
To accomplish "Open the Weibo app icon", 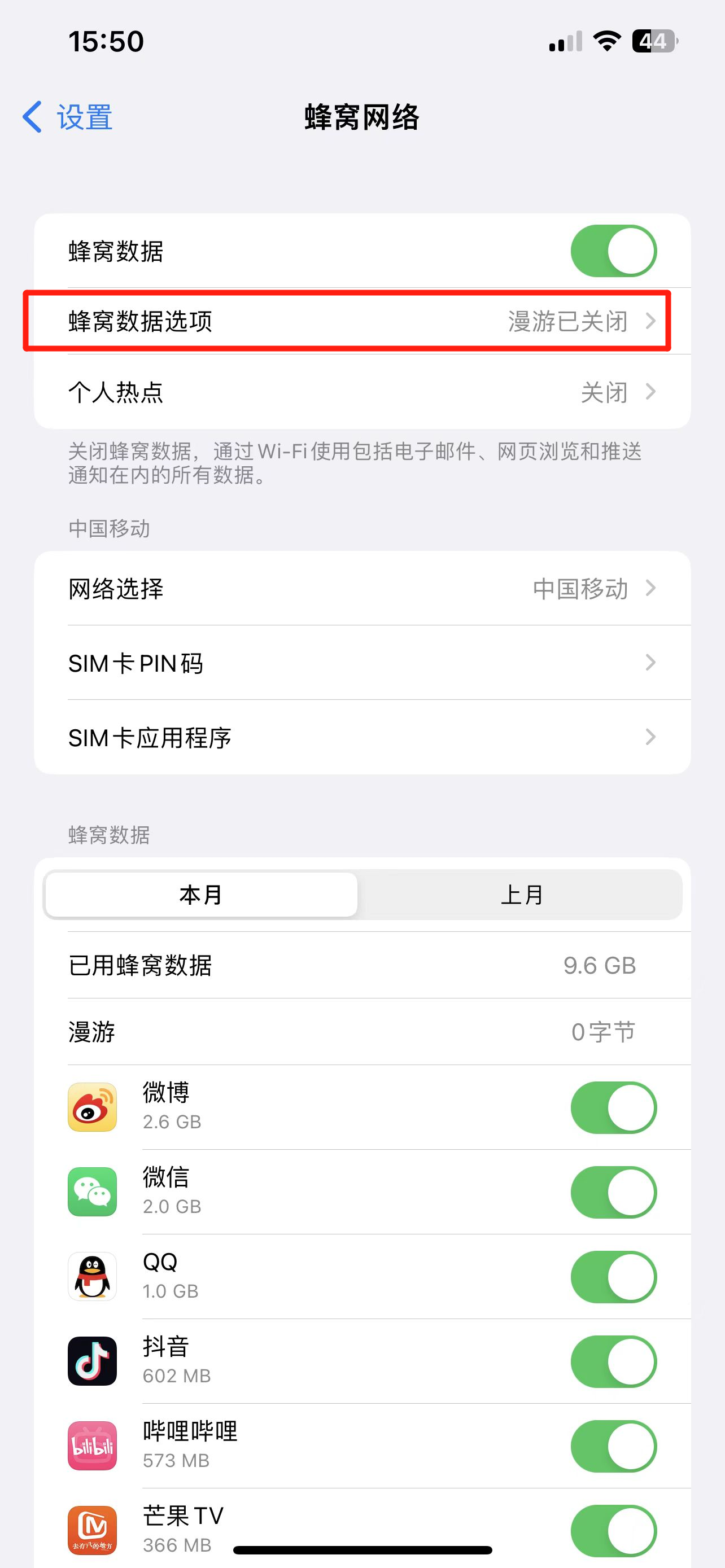I will (x=92, y=1107).
